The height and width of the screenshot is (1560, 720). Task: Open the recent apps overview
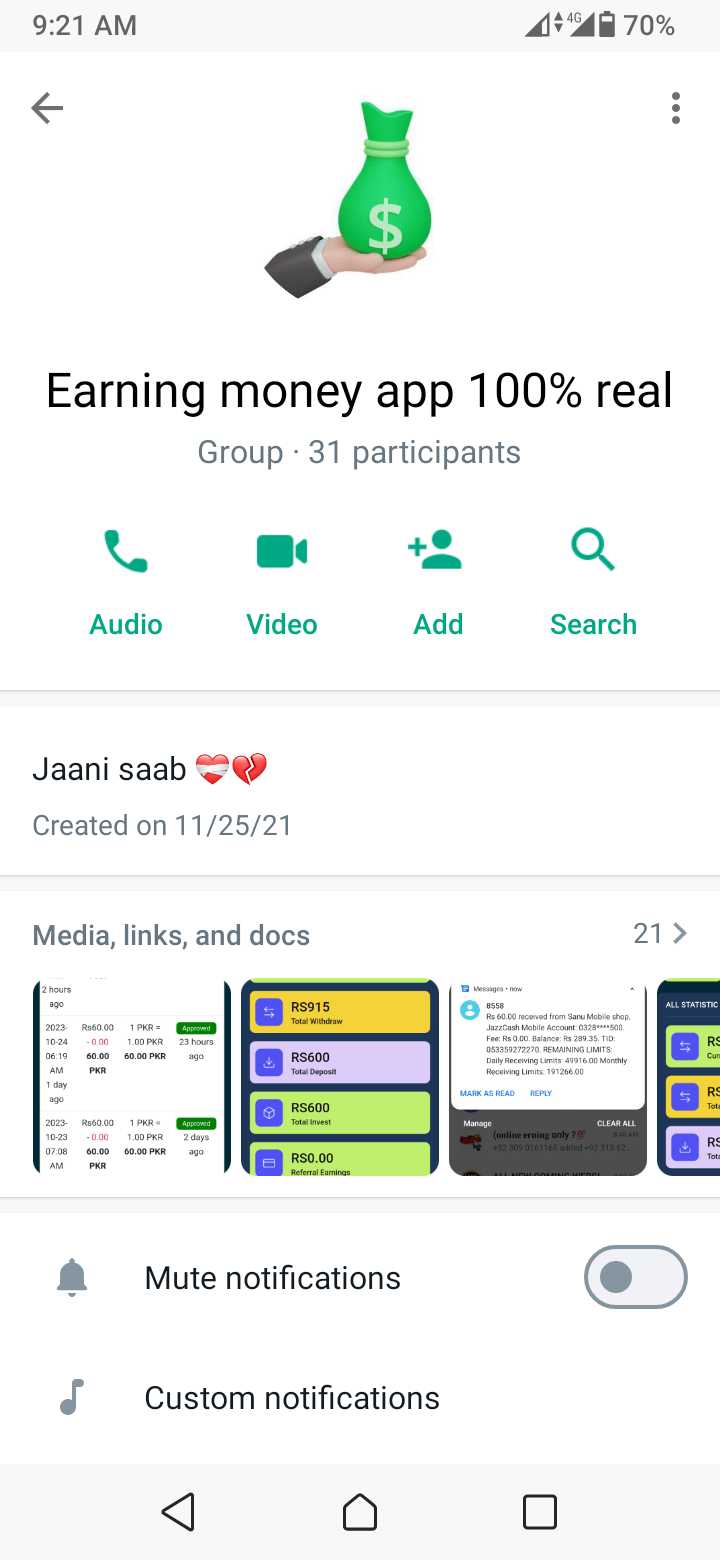click(x=540, y=1512)
